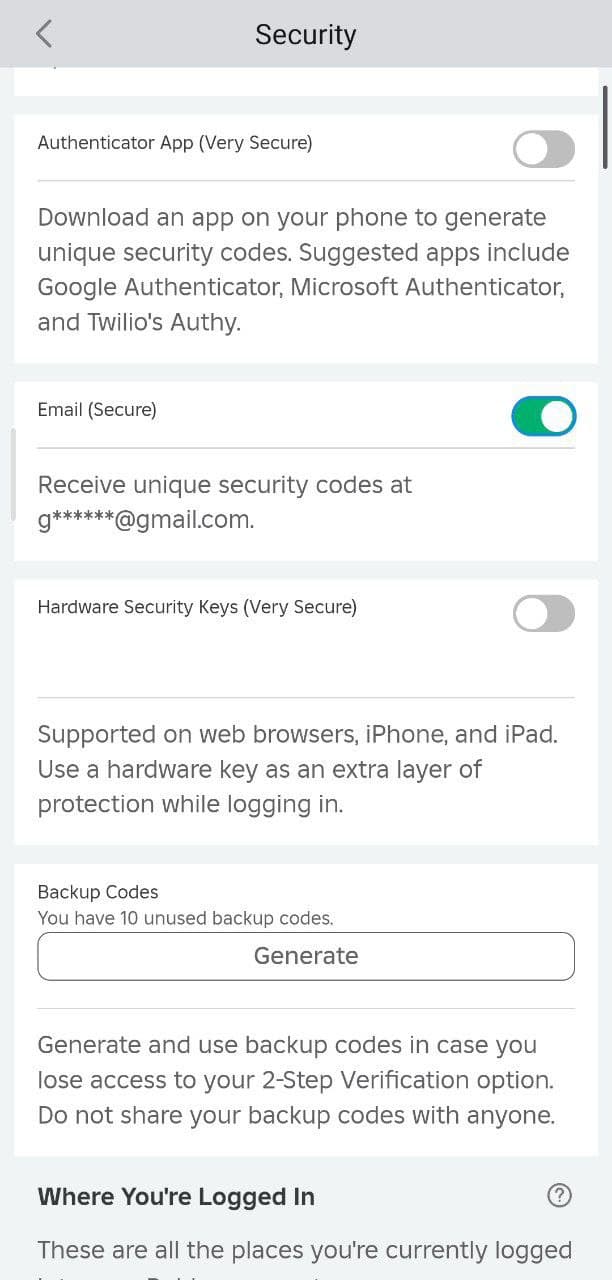Open help icon beside Where You're Logged In
The height and width of the screenshot is (1280, 612).
tap(560, 1195)
